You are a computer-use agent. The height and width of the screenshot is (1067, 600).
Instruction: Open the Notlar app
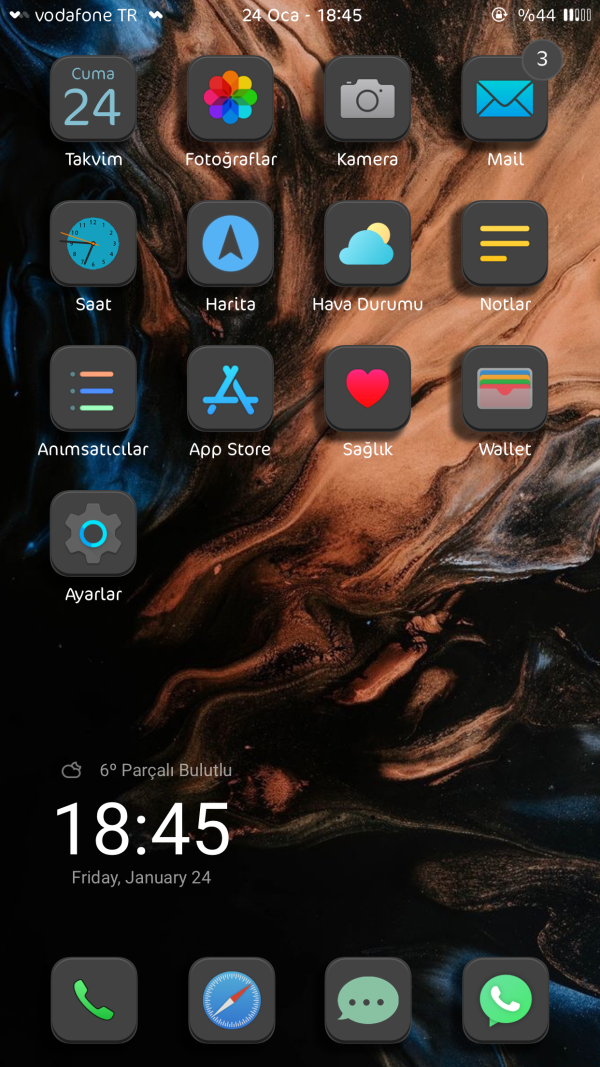click(504, 244)
